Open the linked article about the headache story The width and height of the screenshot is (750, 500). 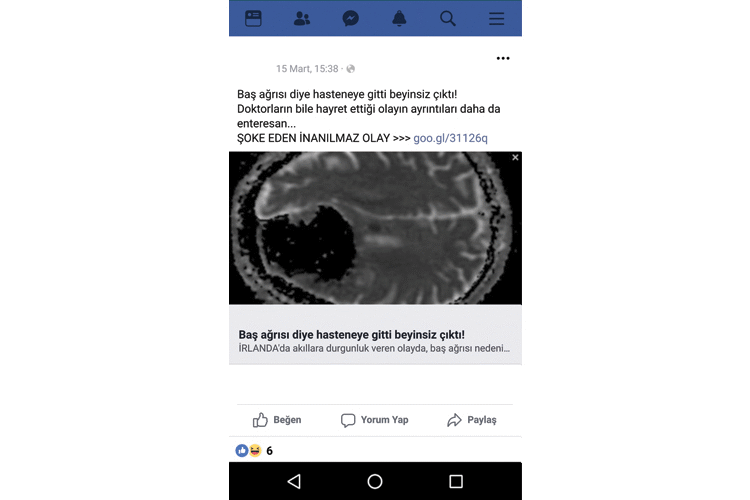pyautogui.click(x=375, y=340)
